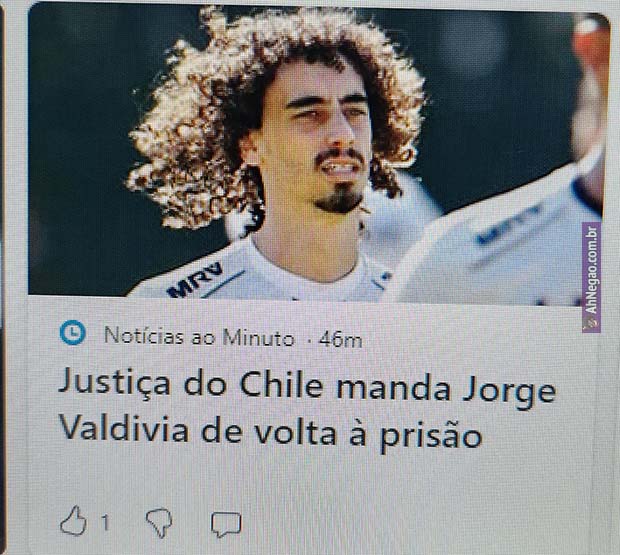This screenshot has width=620, height=555.
Task: Open the Justiça do Chile news card
Action: pos(305,409)
